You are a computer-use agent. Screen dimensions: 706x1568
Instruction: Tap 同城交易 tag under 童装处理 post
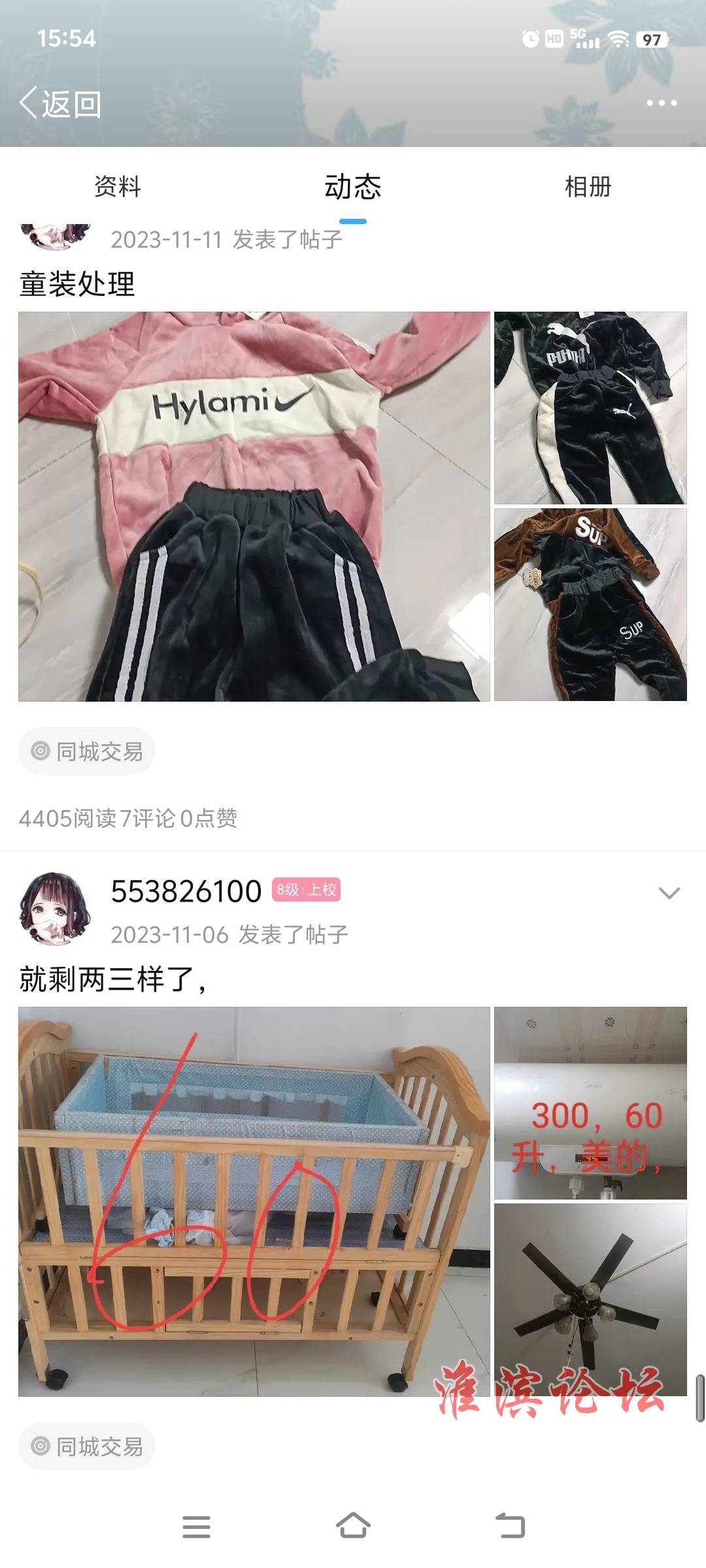click(87, 751)
